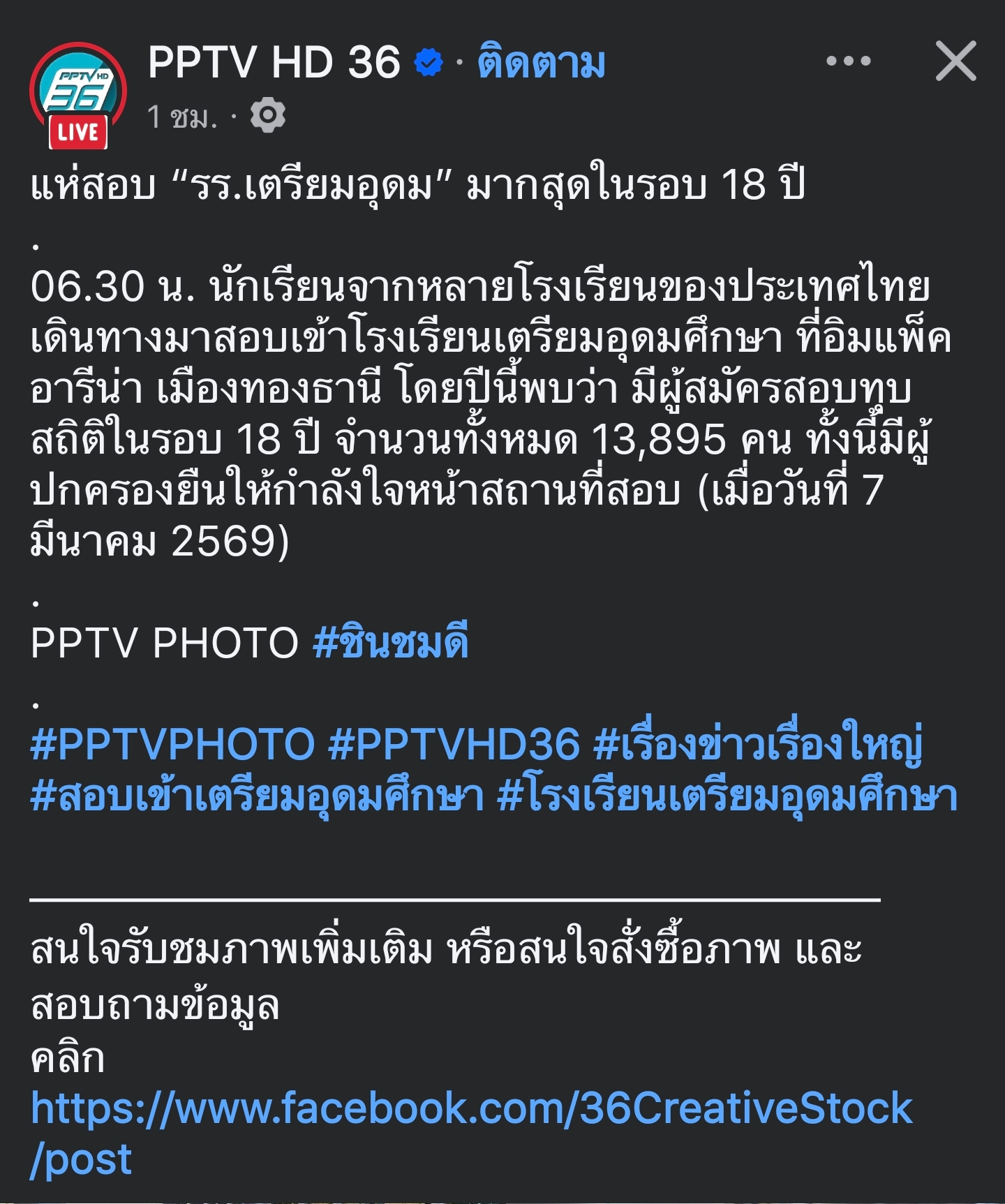This screenshot has height=1204, width=1005.
Task: Open the PPTV HD 36 page name
Action: [274, 63]
